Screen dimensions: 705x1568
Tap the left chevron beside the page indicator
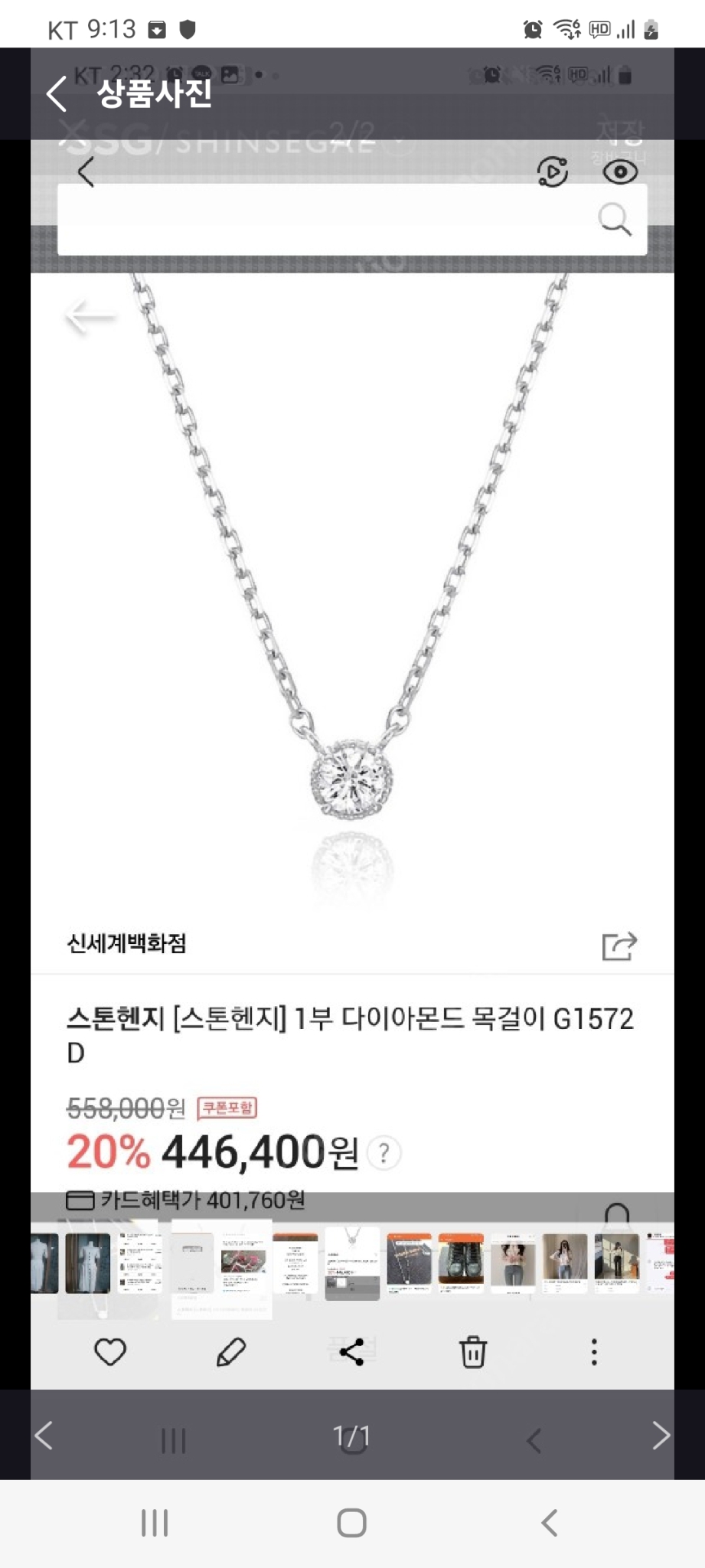[534, 1439]
